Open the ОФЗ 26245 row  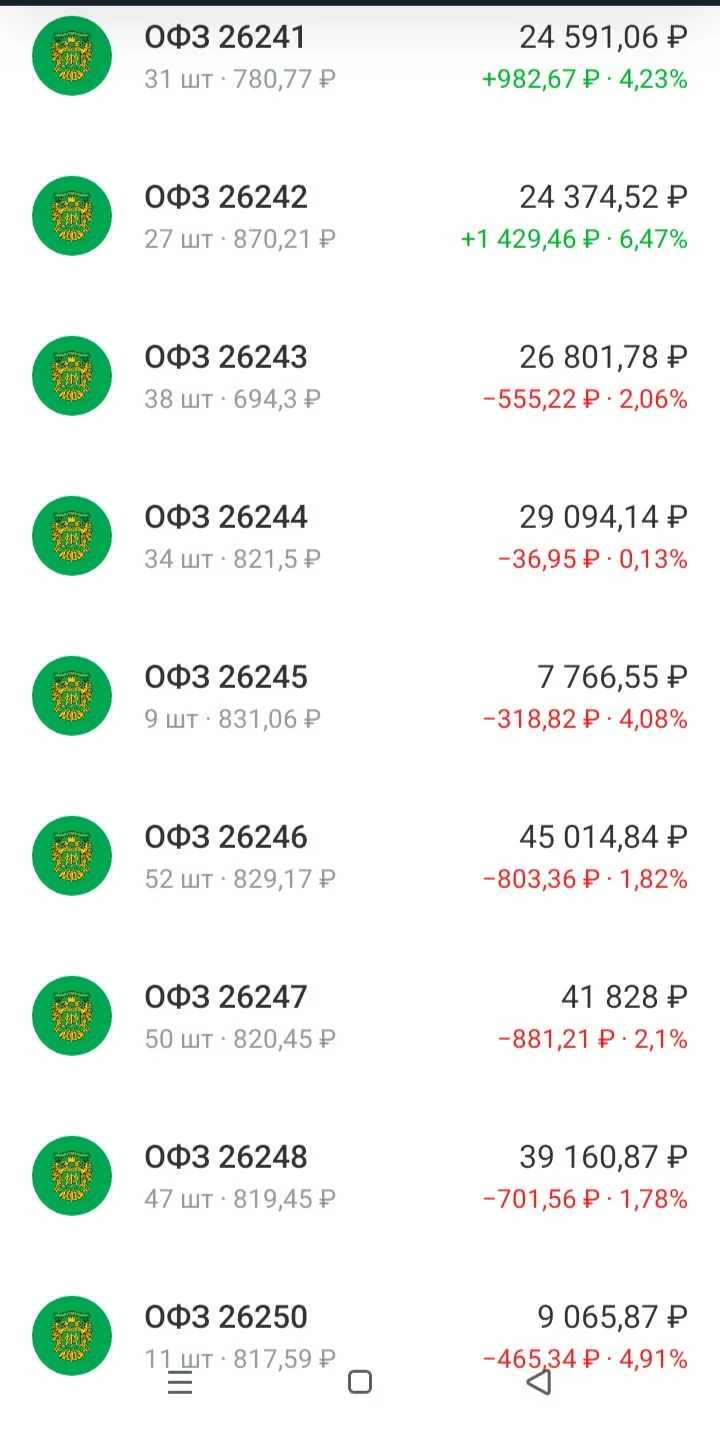point(360,697)
